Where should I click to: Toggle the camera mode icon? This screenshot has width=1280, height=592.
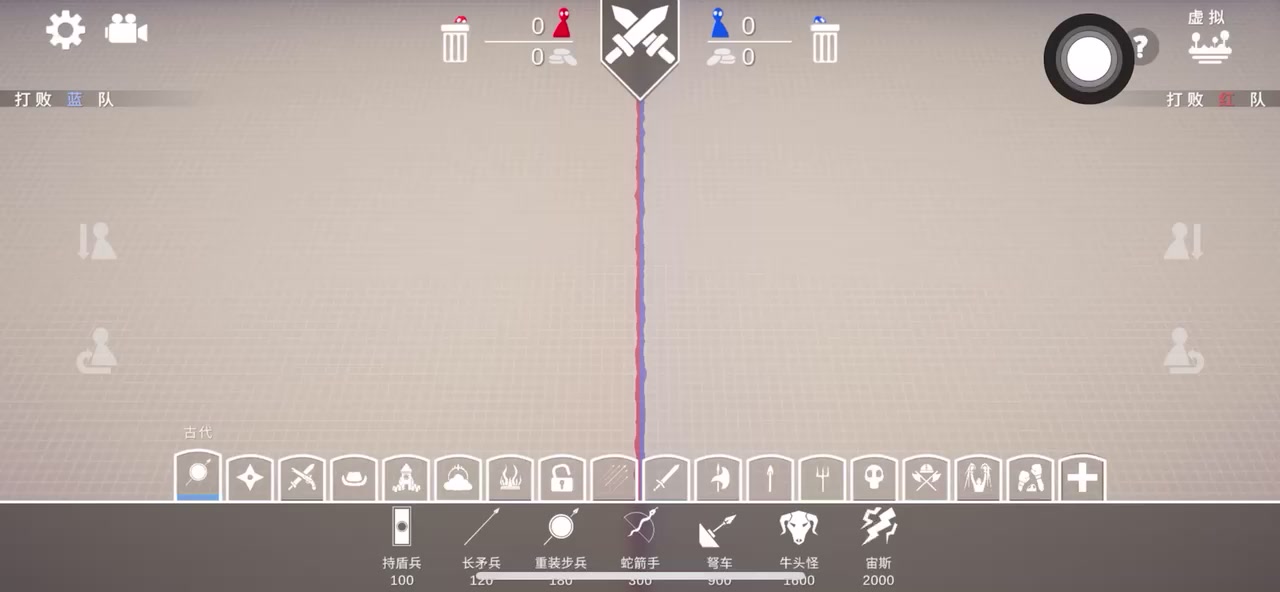pos(126,30)
